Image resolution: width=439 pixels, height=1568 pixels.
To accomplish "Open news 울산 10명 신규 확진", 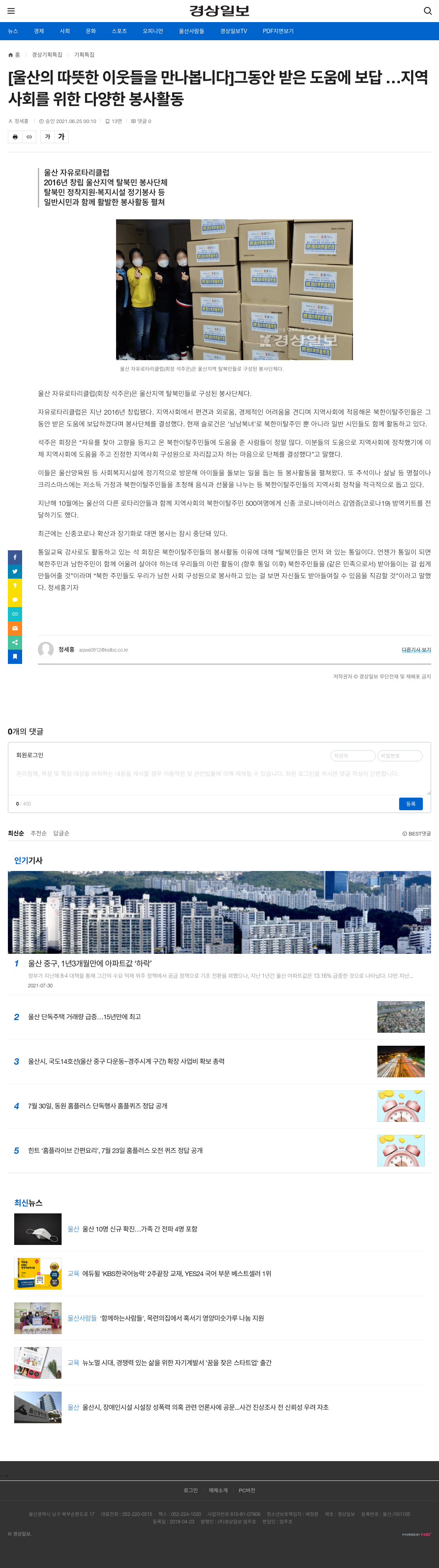I will click(139, 1228).
